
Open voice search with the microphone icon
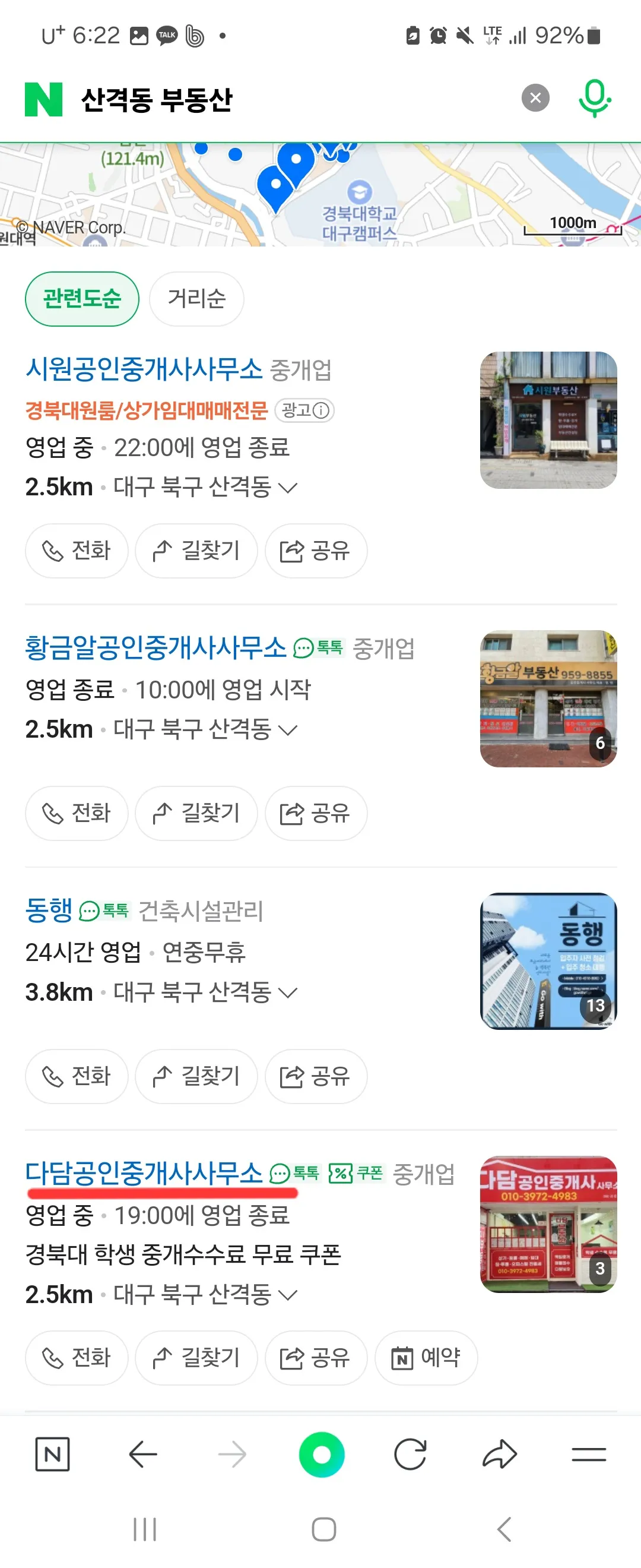[x=594, y=97]
